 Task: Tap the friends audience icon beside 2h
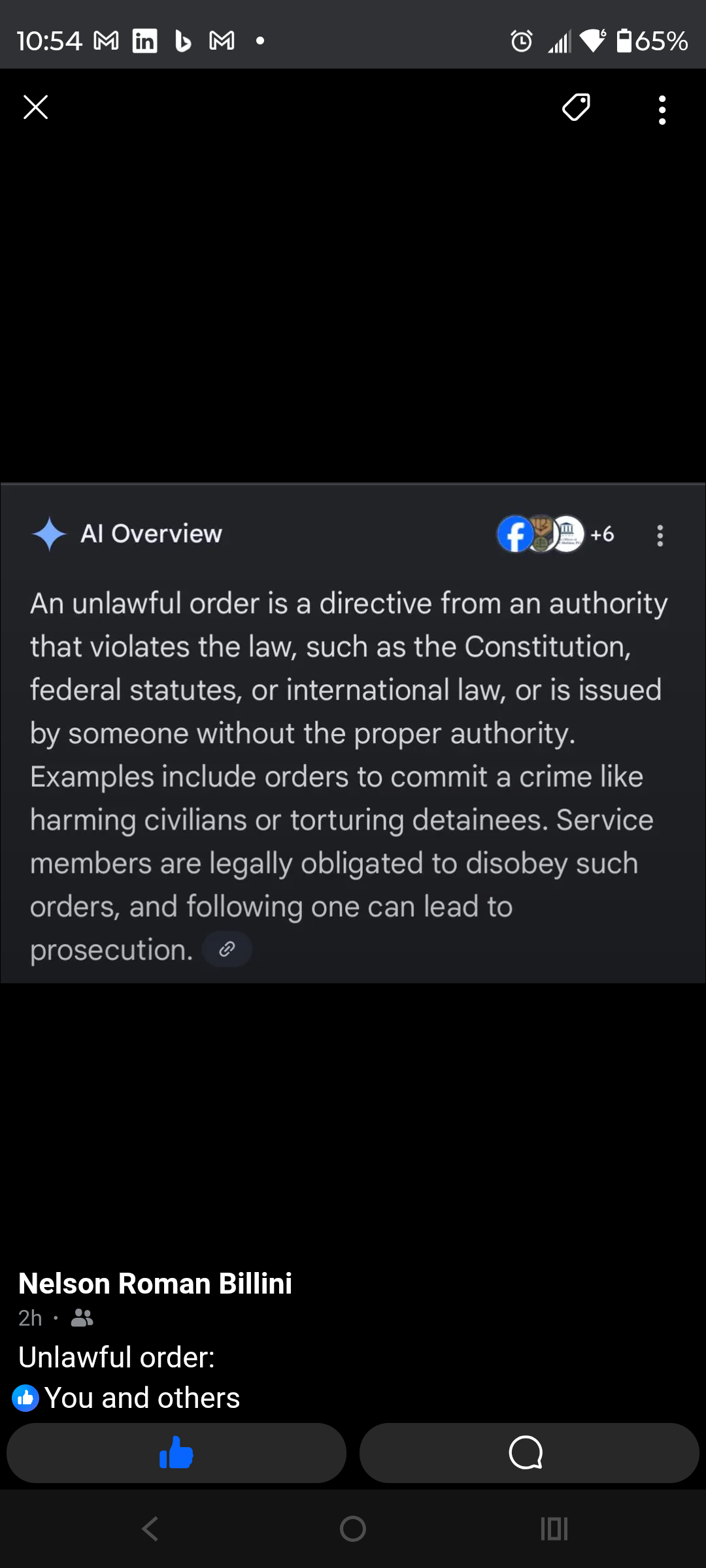[x=81, y=1318]
